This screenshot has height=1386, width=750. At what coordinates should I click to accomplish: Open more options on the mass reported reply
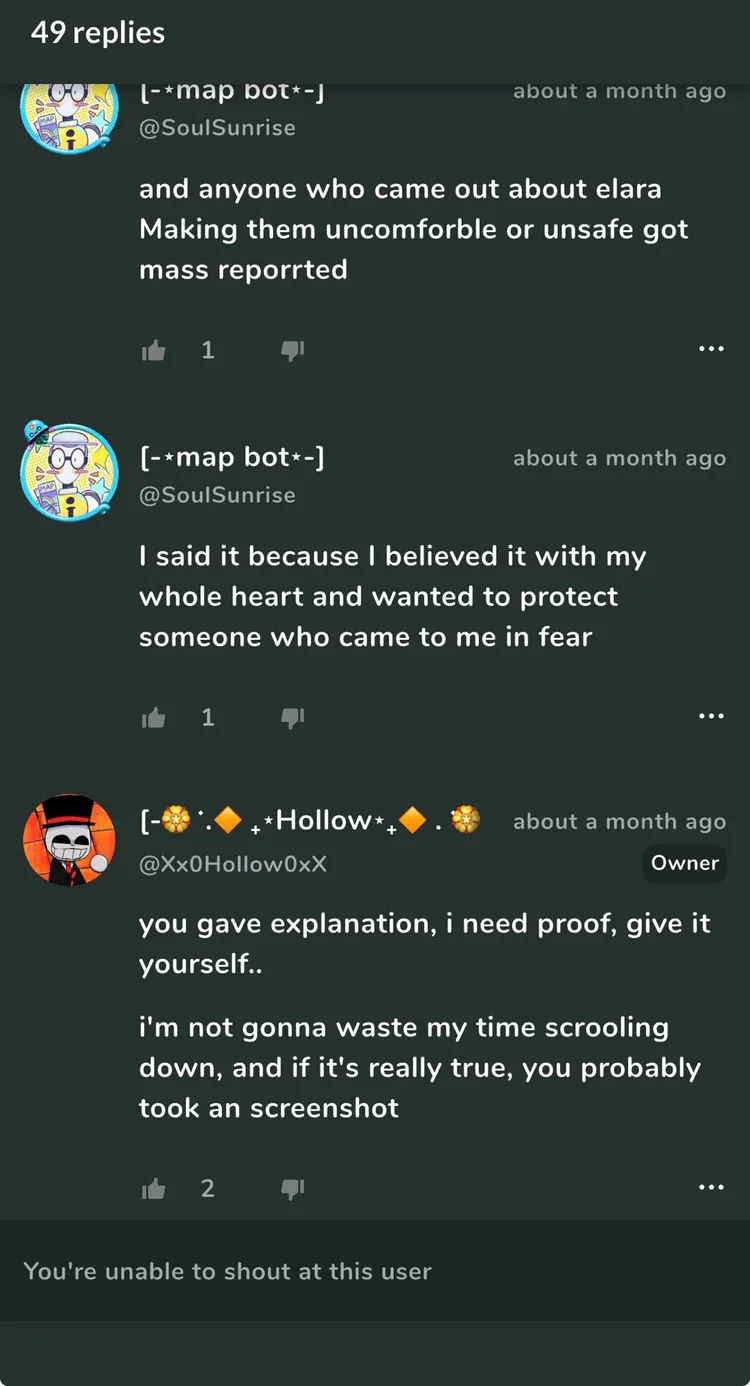click(711, 349)
